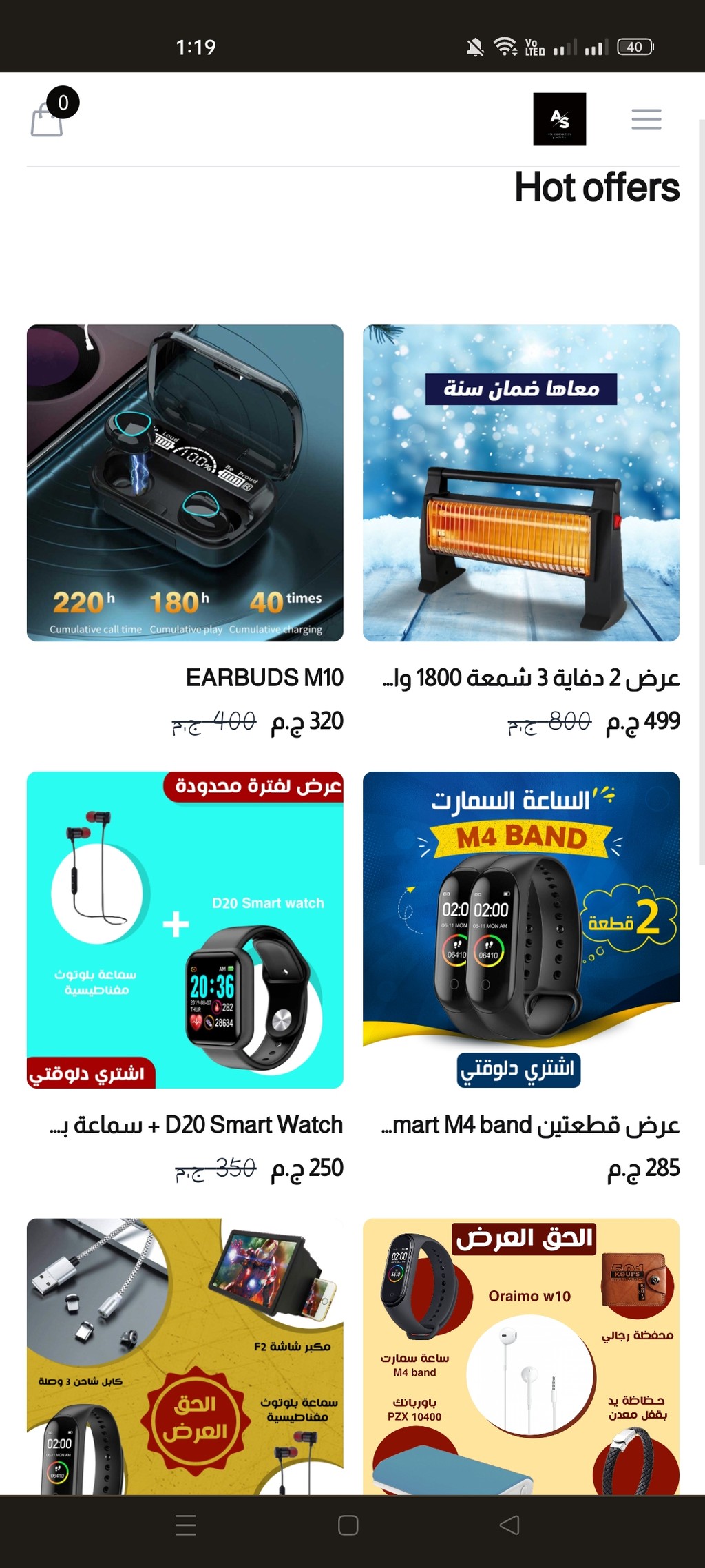Tap the AS store logo
The height and width of the screenshot is (1568, 705).
(x=560, y=119)
